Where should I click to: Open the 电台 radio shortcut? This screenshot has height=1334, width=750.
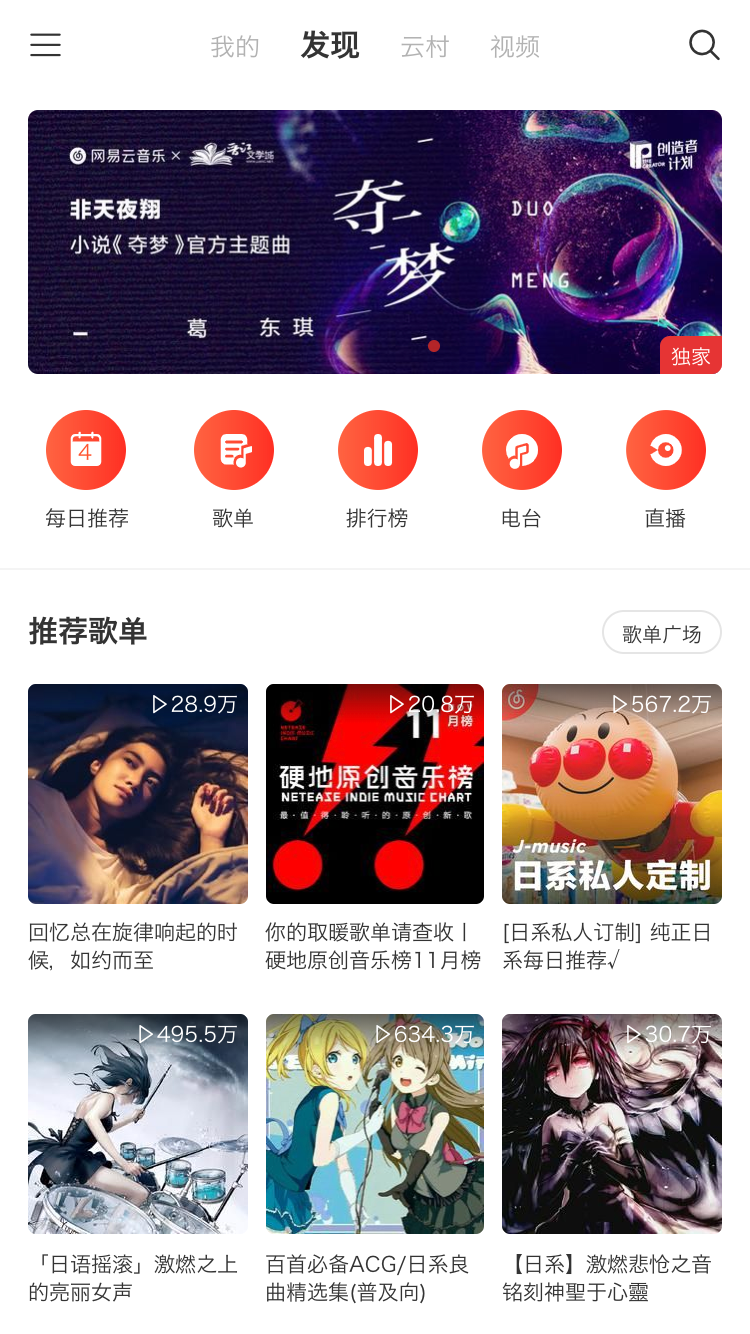[x=521, y=450]
